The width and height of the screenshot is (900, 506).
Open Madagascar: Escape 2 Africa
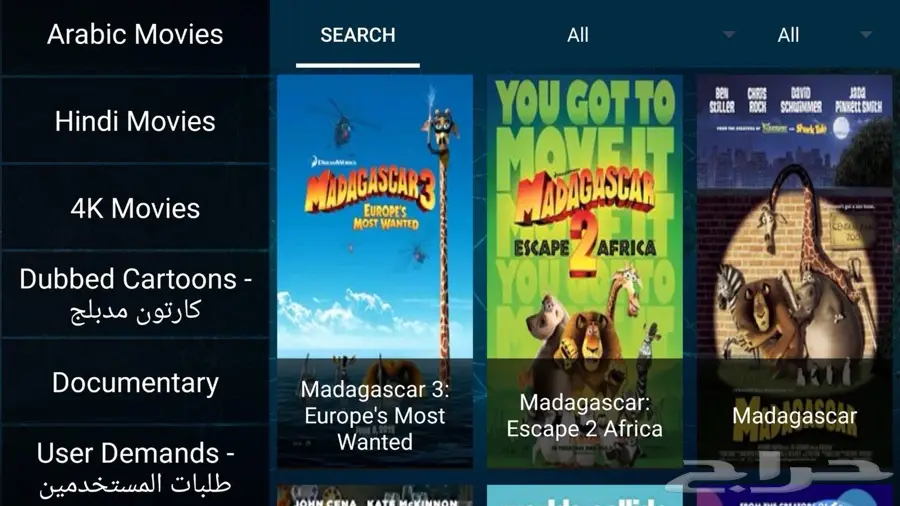coord(585,270)
